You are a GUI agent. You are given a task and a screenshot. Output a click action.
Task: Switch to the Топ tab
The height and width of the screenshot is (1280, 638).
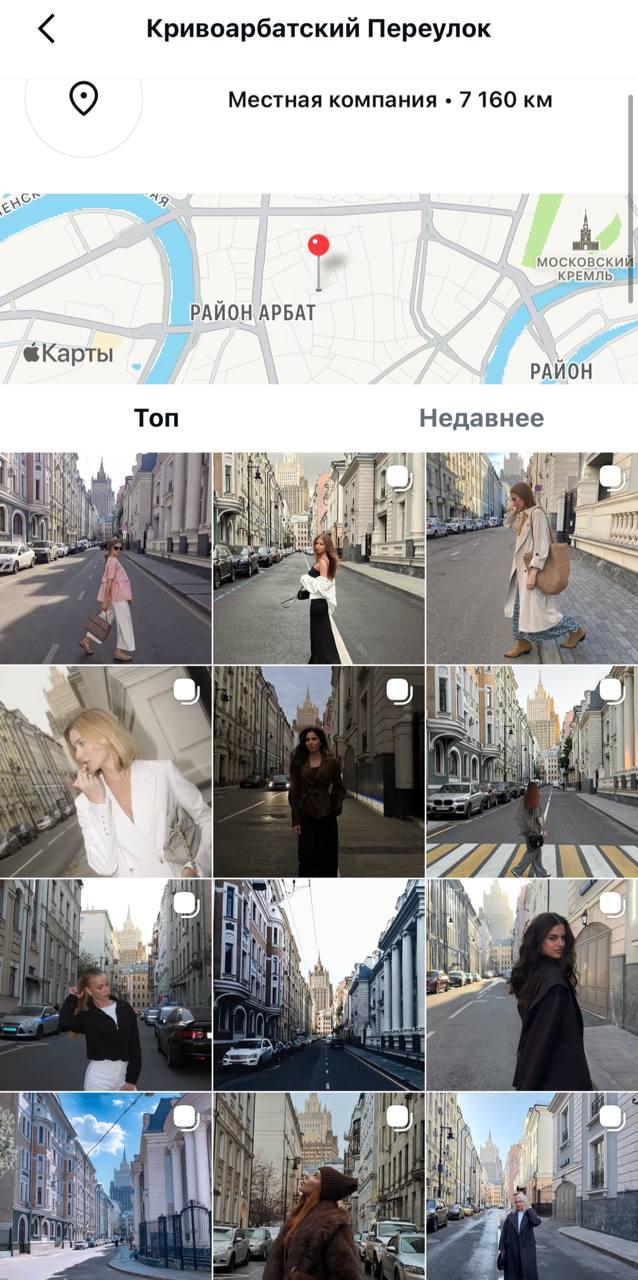[x=157, y=418]
